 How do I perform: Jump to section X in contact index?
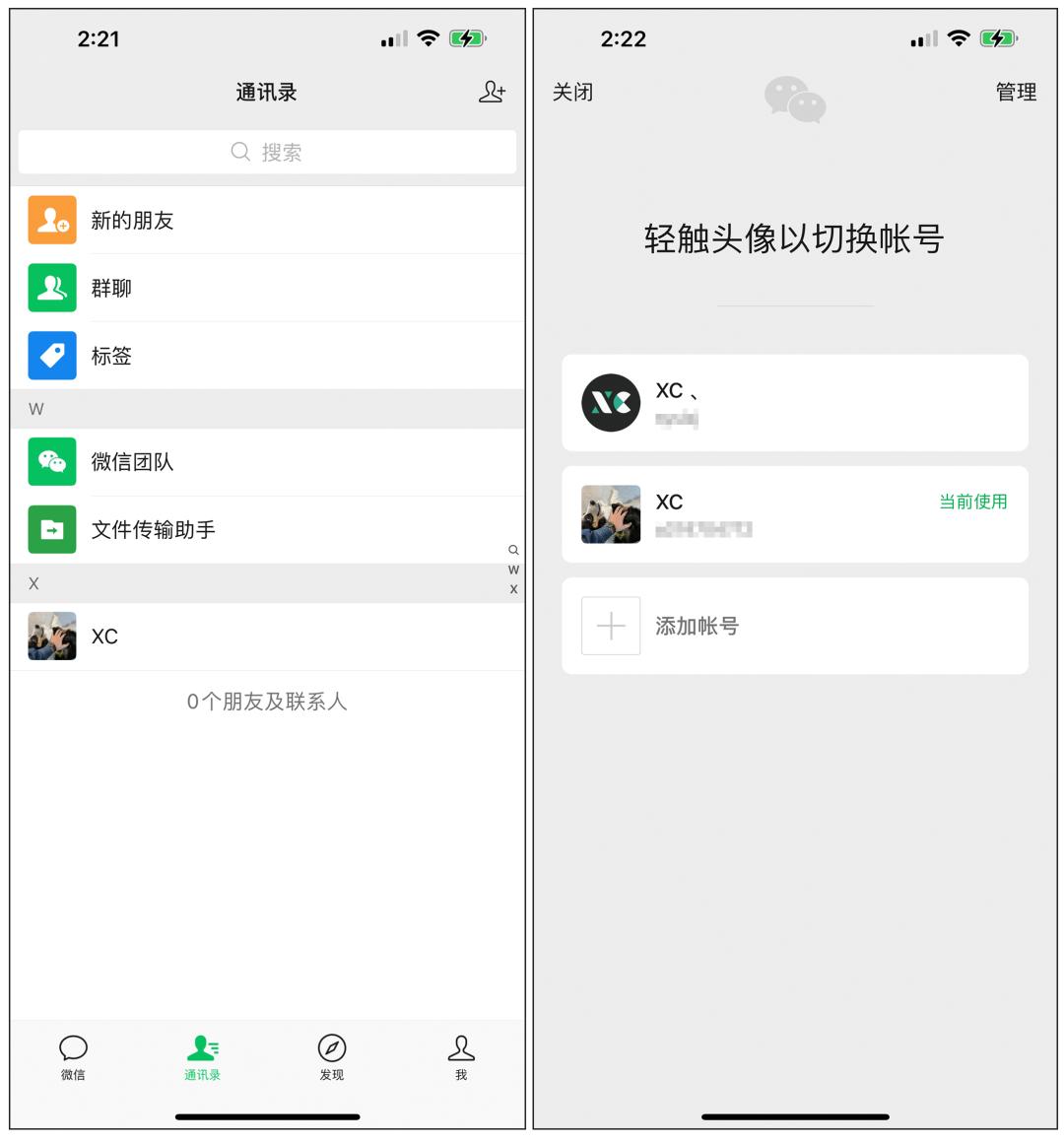[x=512, y=588]
